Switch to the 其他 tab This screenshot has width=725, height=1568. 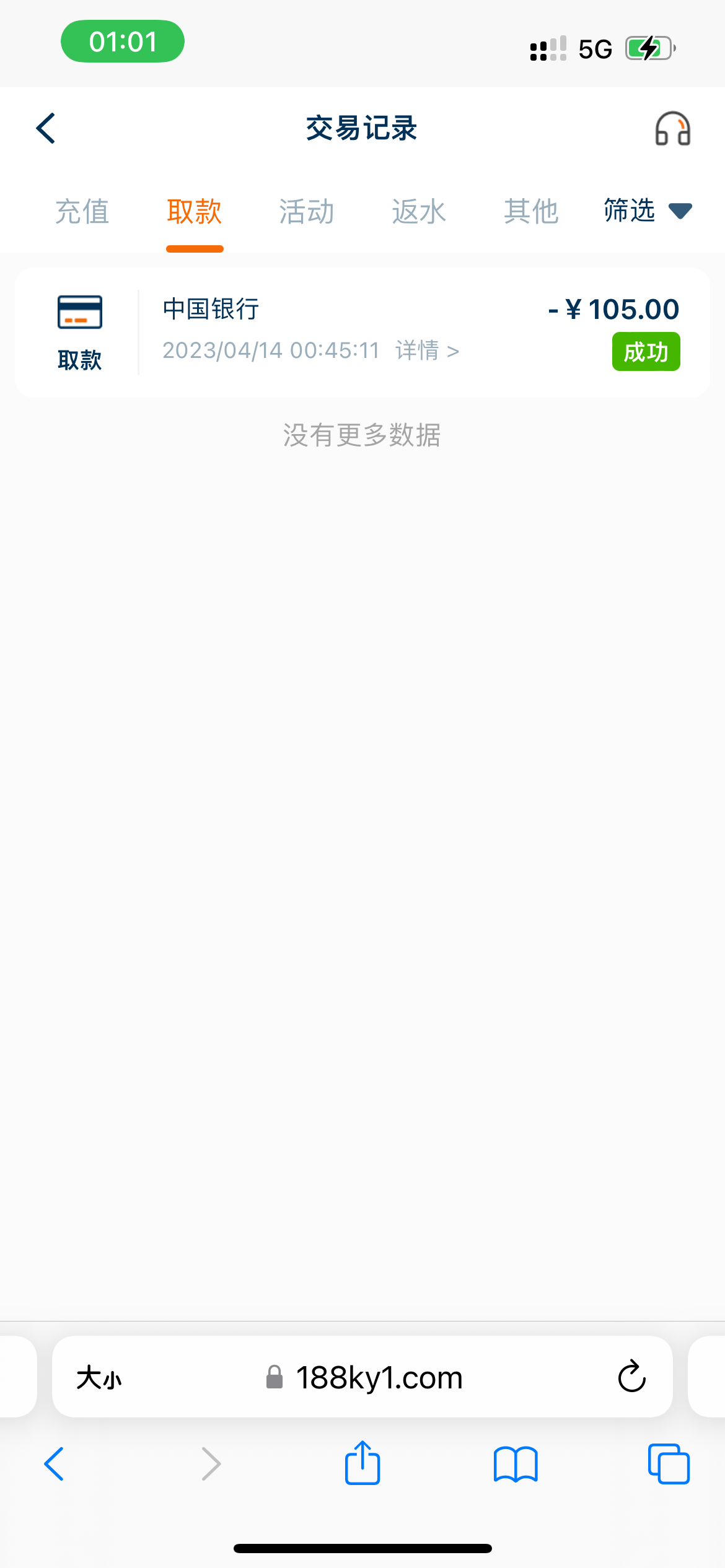pos(530,212)
